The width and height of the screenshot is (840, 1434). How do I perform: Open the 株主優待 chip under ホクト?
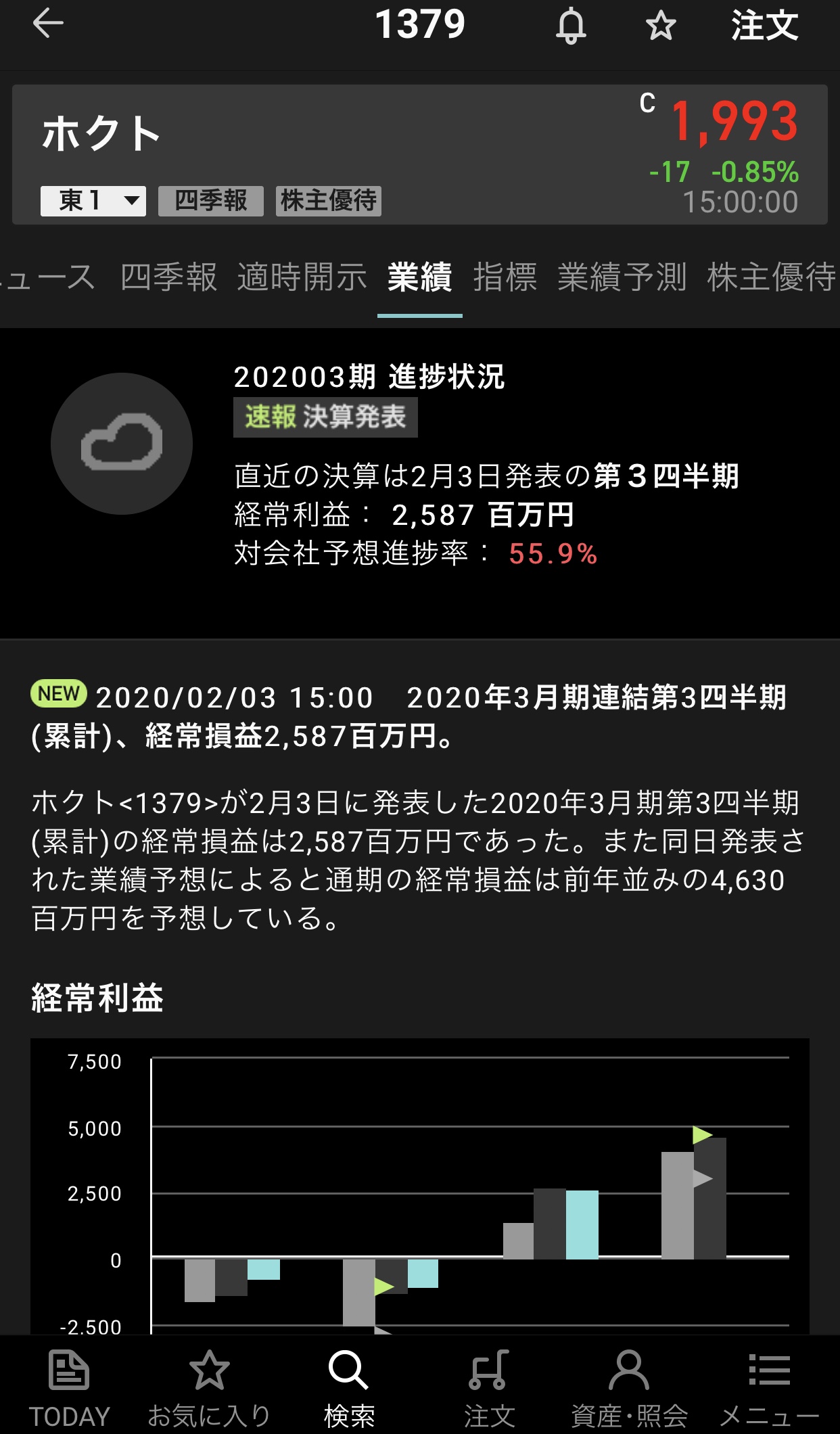pos(329,201)
